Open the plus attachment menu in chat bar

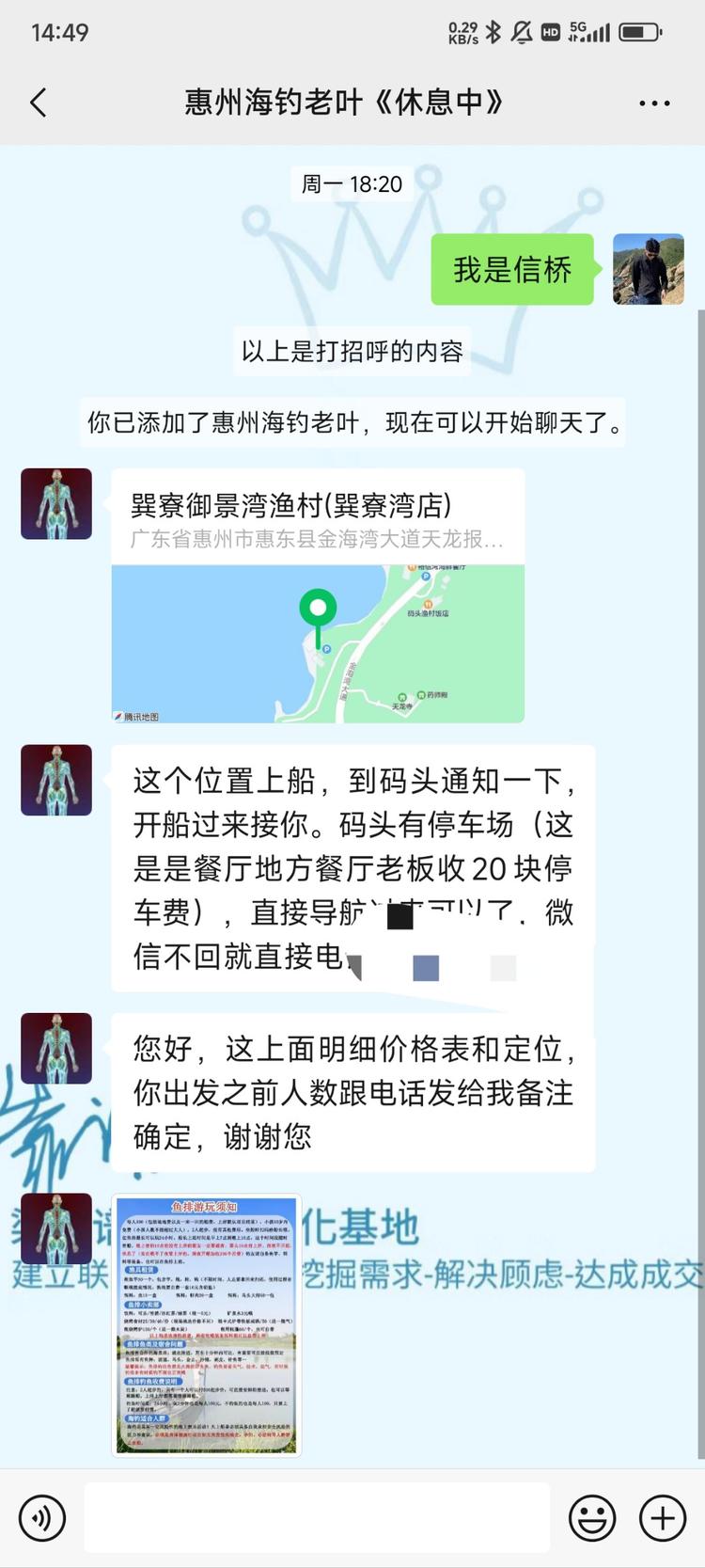coord(662,1517)
